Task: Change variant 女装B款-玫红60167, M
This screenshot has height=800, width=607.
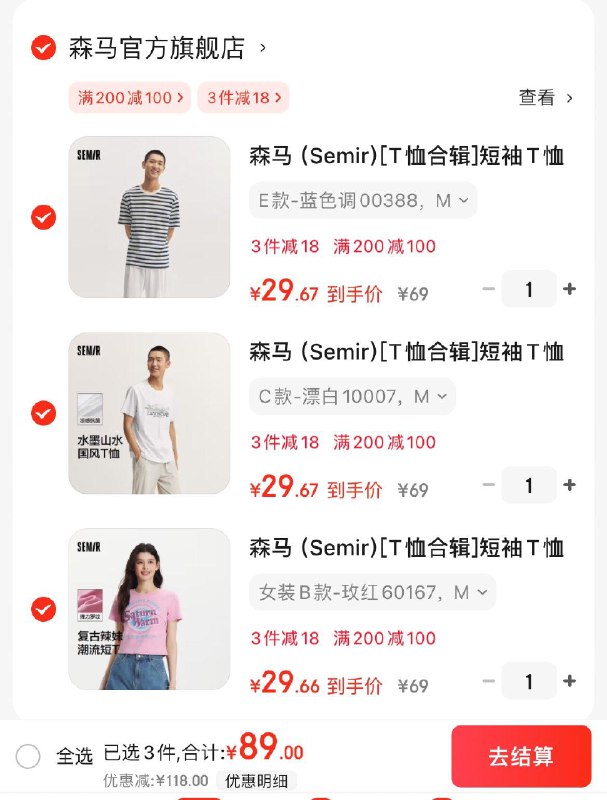Action: pos(372,592)
